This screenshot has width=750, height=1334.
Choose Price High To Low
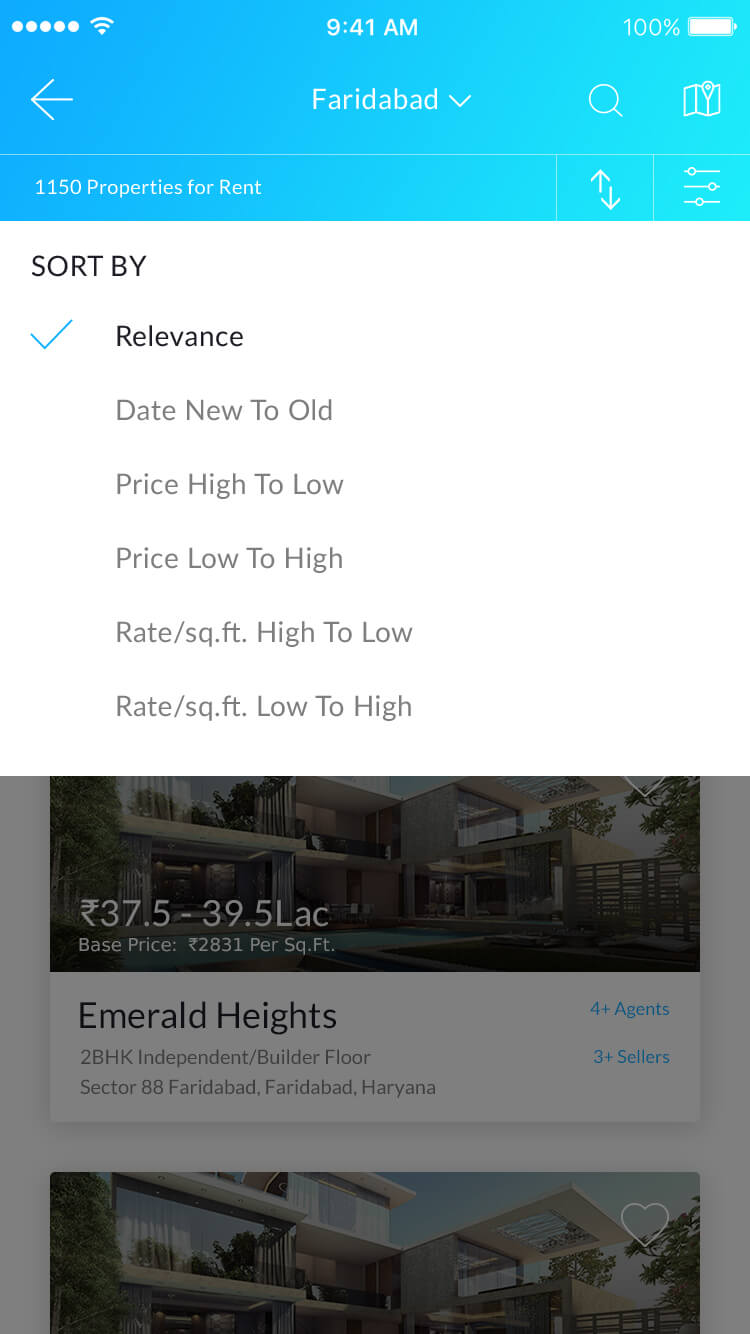tap(375, 484)
